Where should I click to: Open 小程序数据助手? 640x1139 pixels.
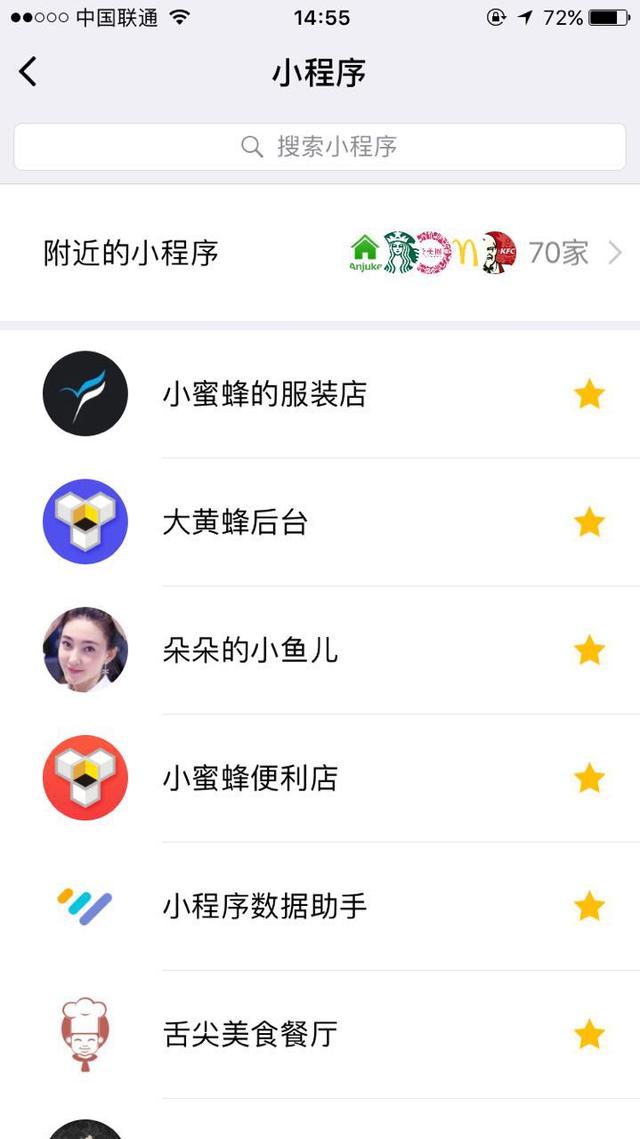coord(265,906)
